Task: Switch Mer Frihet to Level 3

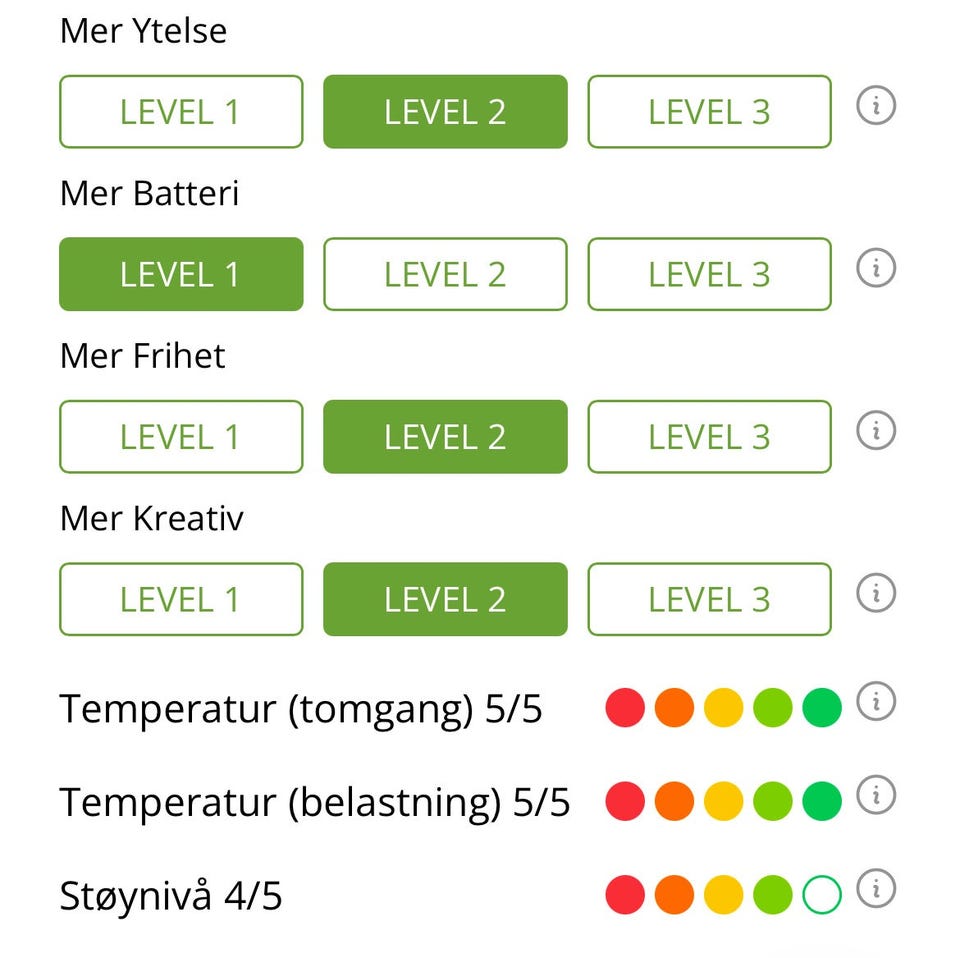Action: [709, 437]
